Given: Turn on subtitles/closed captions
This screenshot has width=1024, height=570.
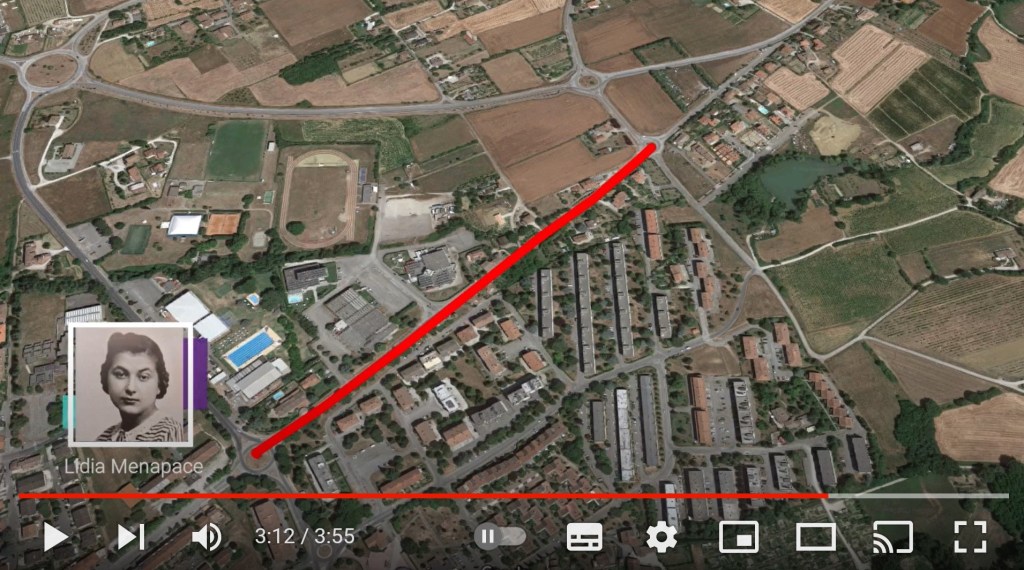Looking at the screenshot, I should pos(585,537).
